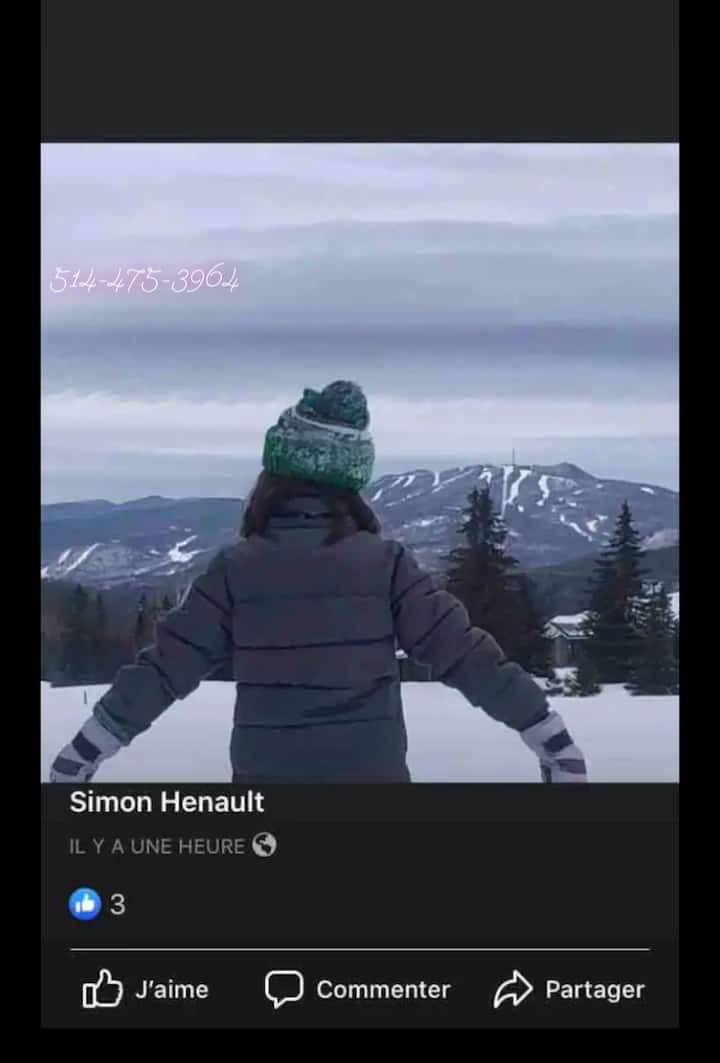Open Simon Henault's profile name
The height and width of the screenshot is (1063, 720).
(167, 801)
